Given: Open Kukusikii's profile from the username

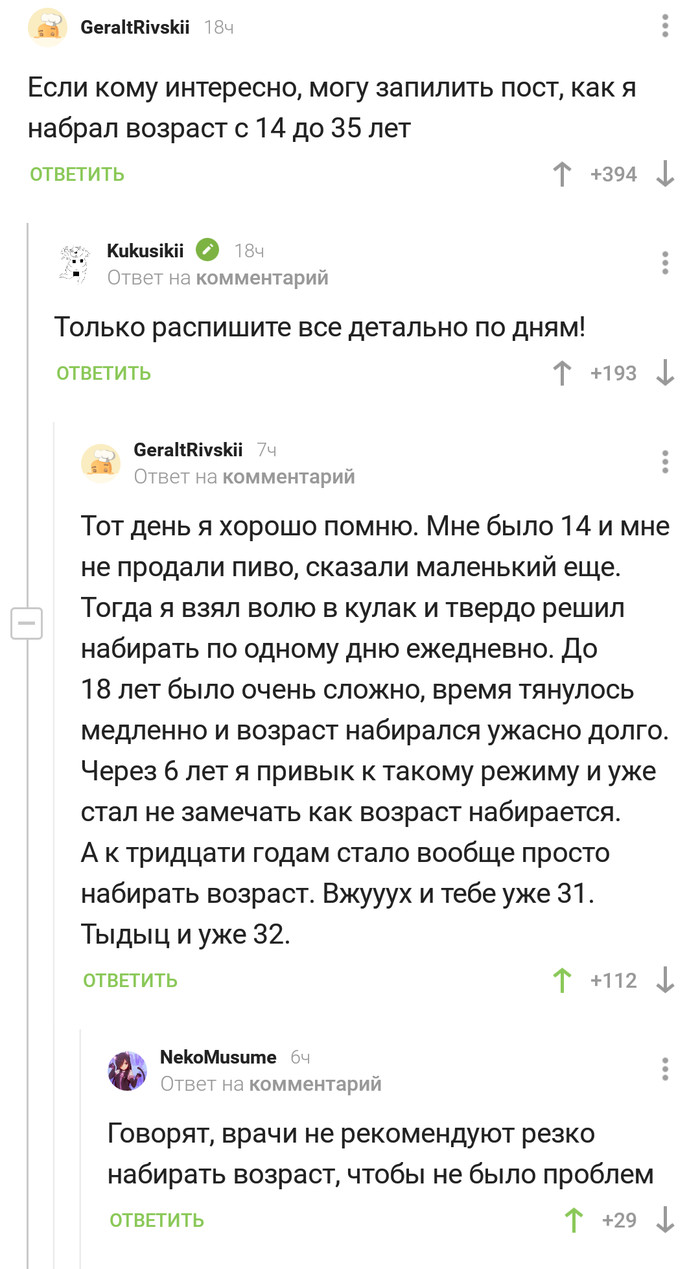Looking at the screenshot, I should [145, 250].
